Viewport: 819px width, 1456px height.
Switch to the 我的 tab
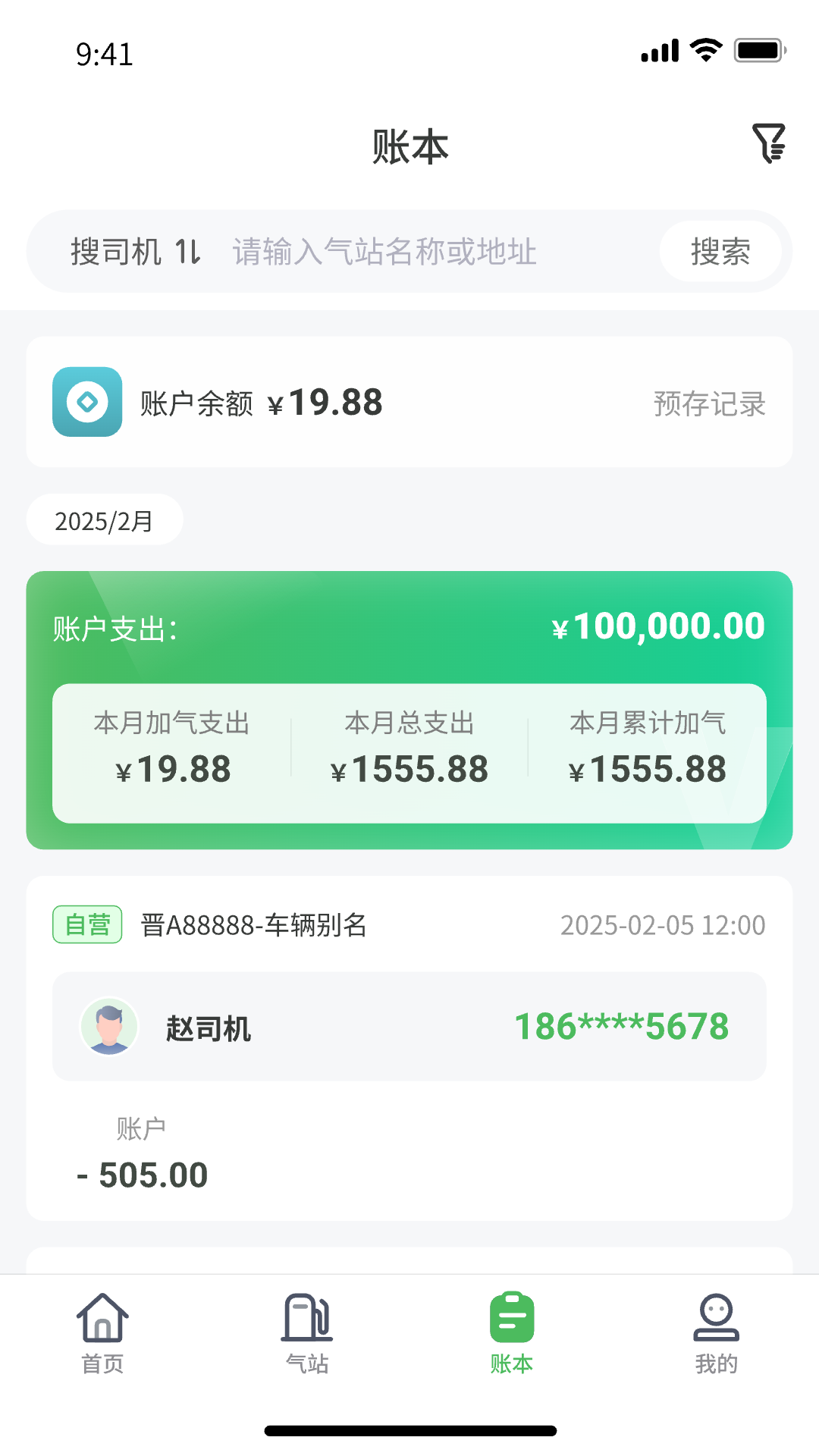tap(717, 1335)
